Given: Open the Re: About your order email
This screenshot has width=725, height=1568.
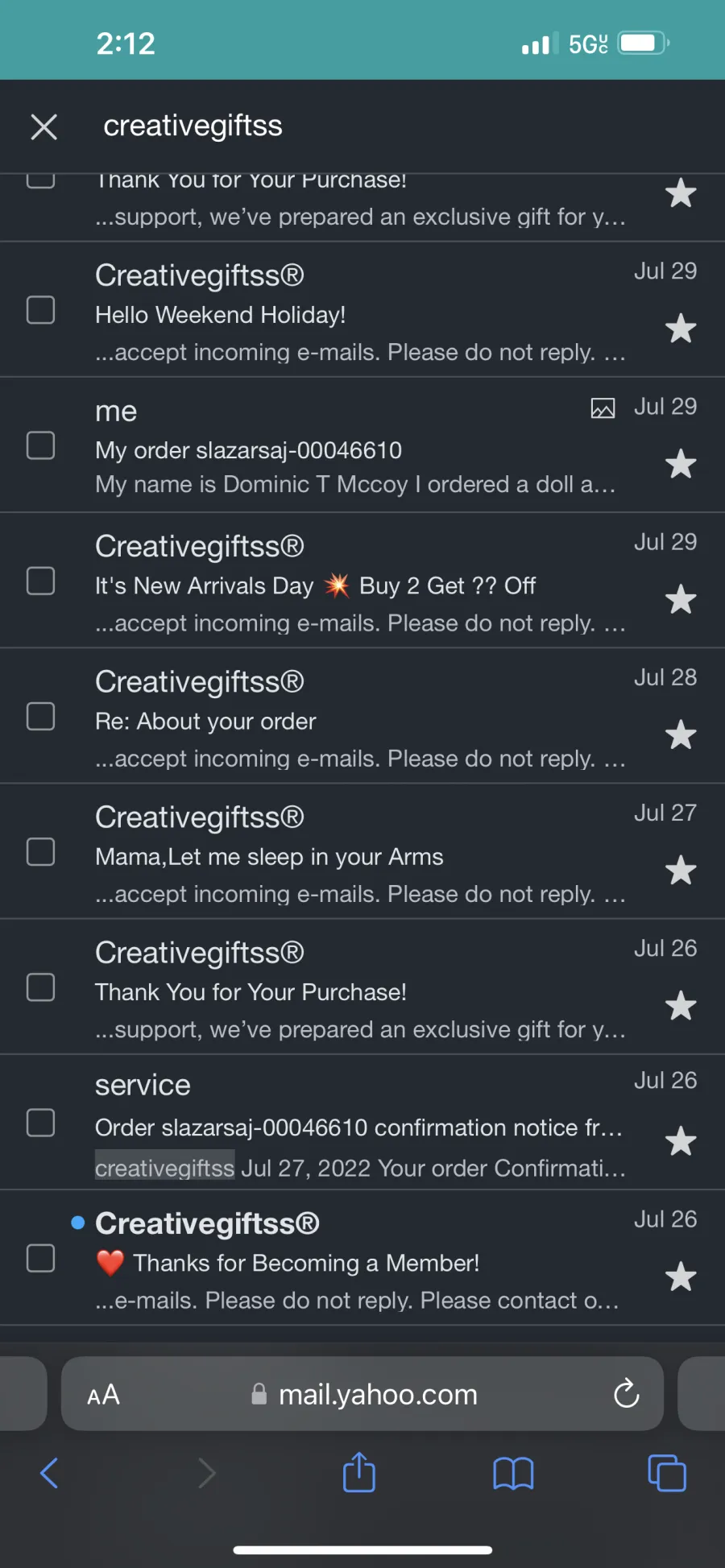Looking at the screenshot, I should pyautogui.click(x=362, y=716).
